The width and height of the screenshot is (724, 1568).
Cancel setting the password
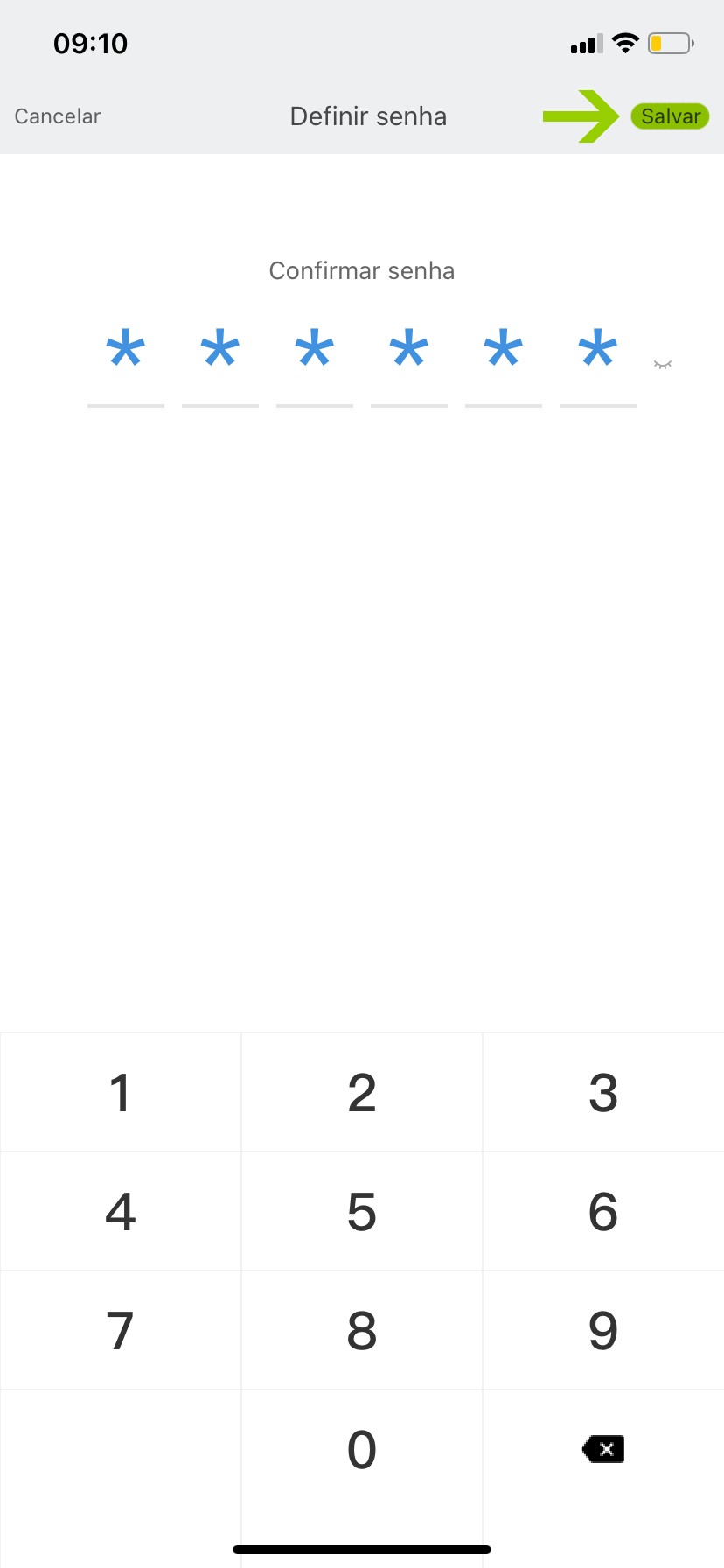[x=58, y=116]
